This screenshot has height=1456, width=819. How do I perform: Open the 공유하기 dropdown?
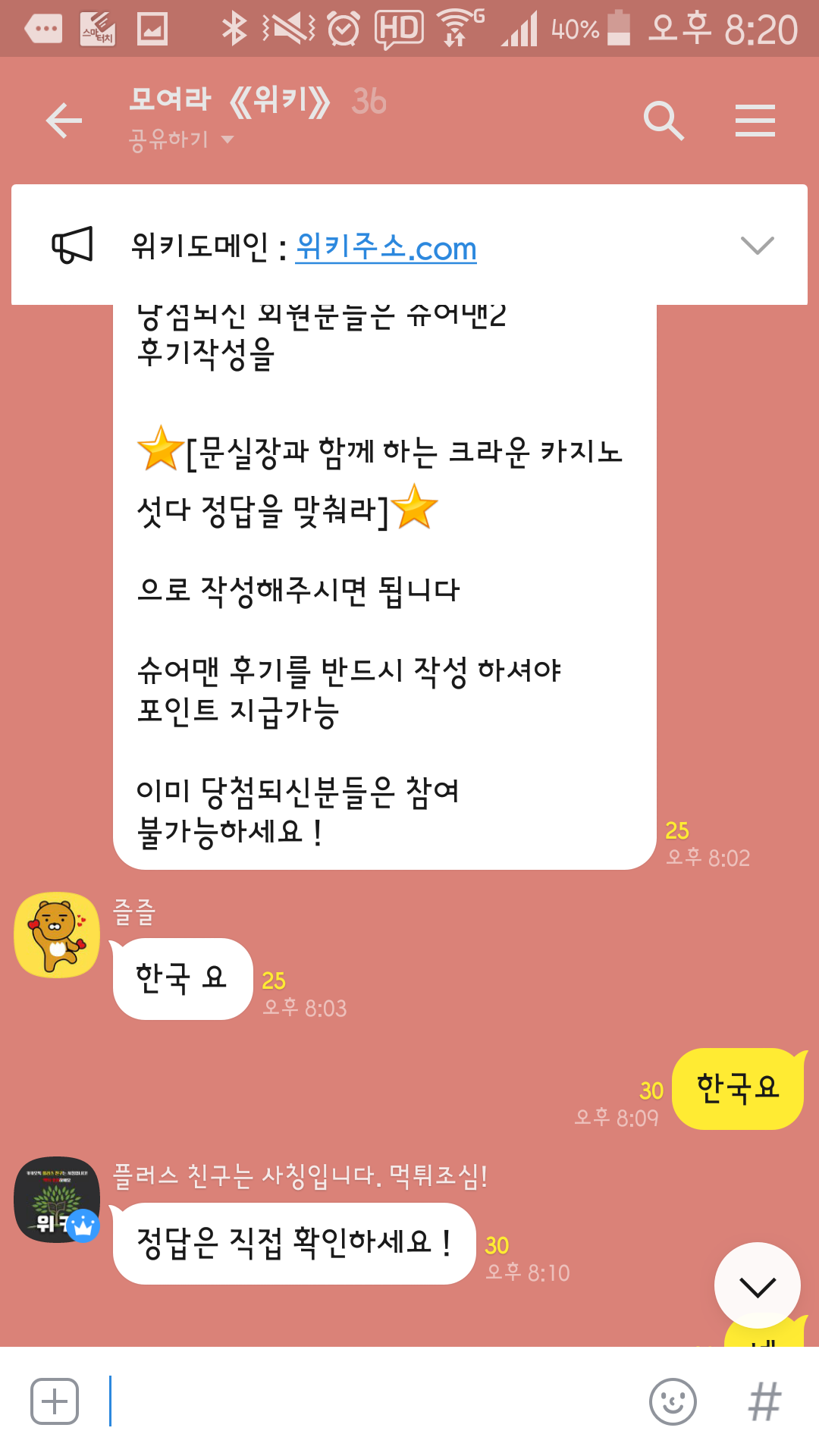pos(182,140)
